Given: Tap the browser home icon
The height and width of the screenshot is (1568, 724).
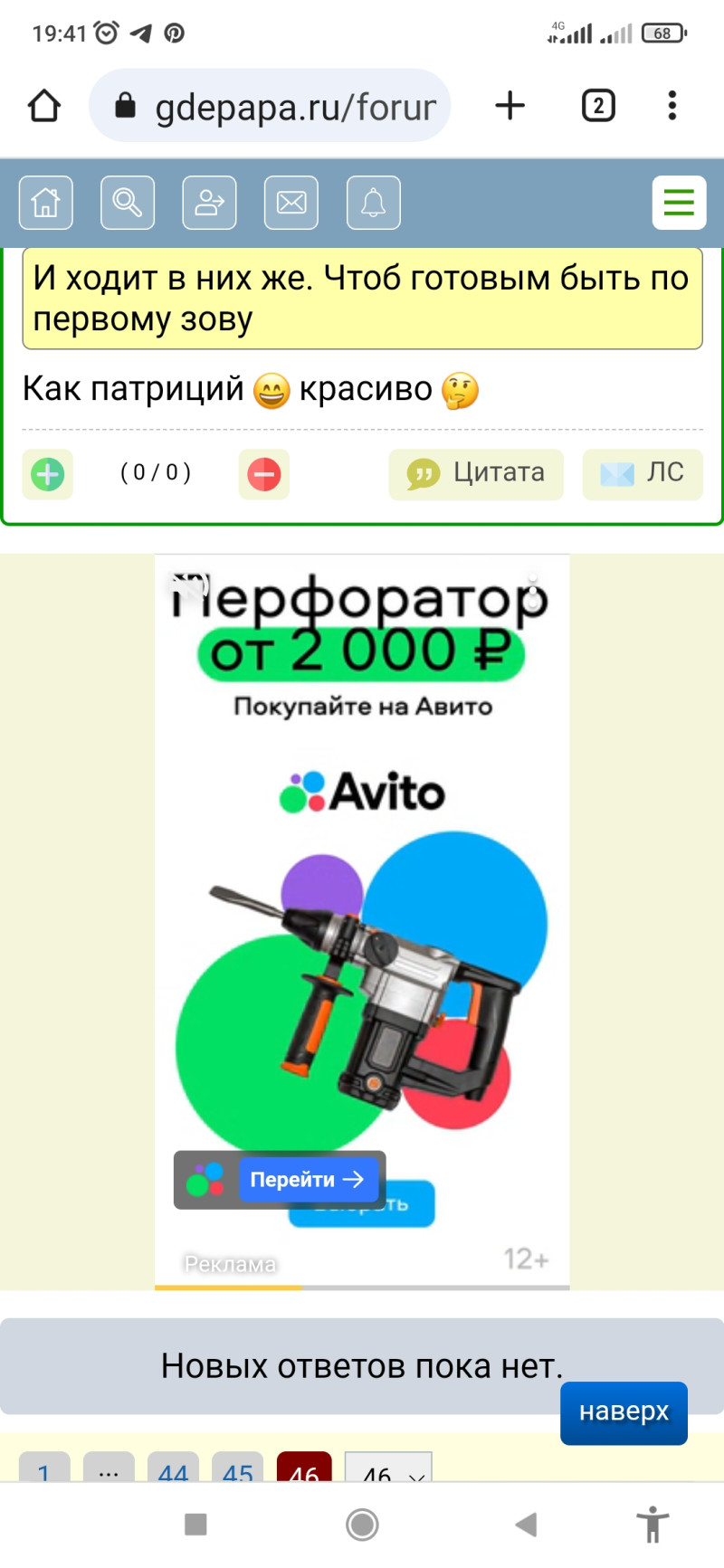Looking at the screenshot, I should pyautogui.click(x=44, y=106).
